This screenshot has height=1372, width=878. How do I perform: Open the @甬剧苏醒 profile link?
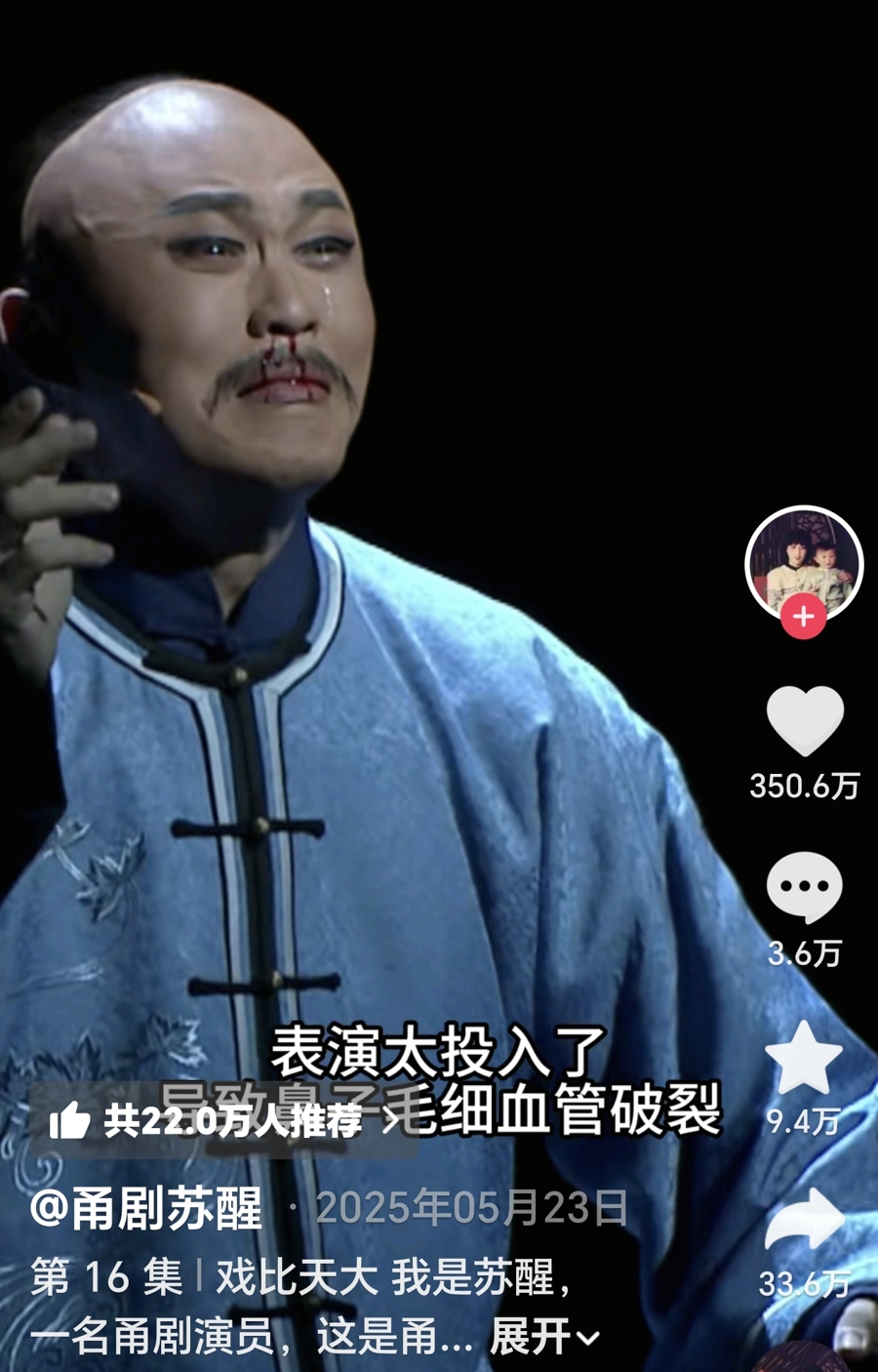pyautogui.click(x=146, y=1209)
